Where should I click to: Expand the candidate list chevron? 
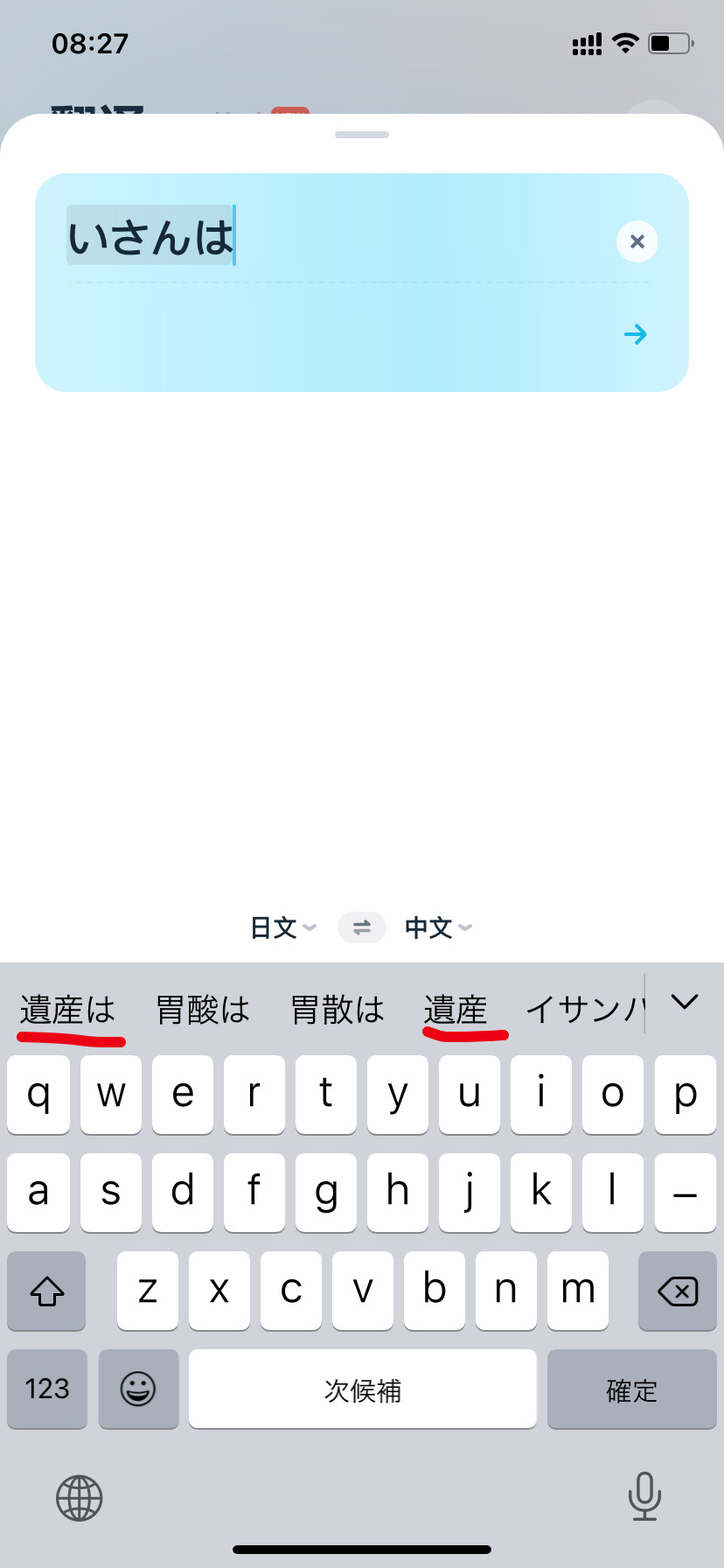point(685,1003)
